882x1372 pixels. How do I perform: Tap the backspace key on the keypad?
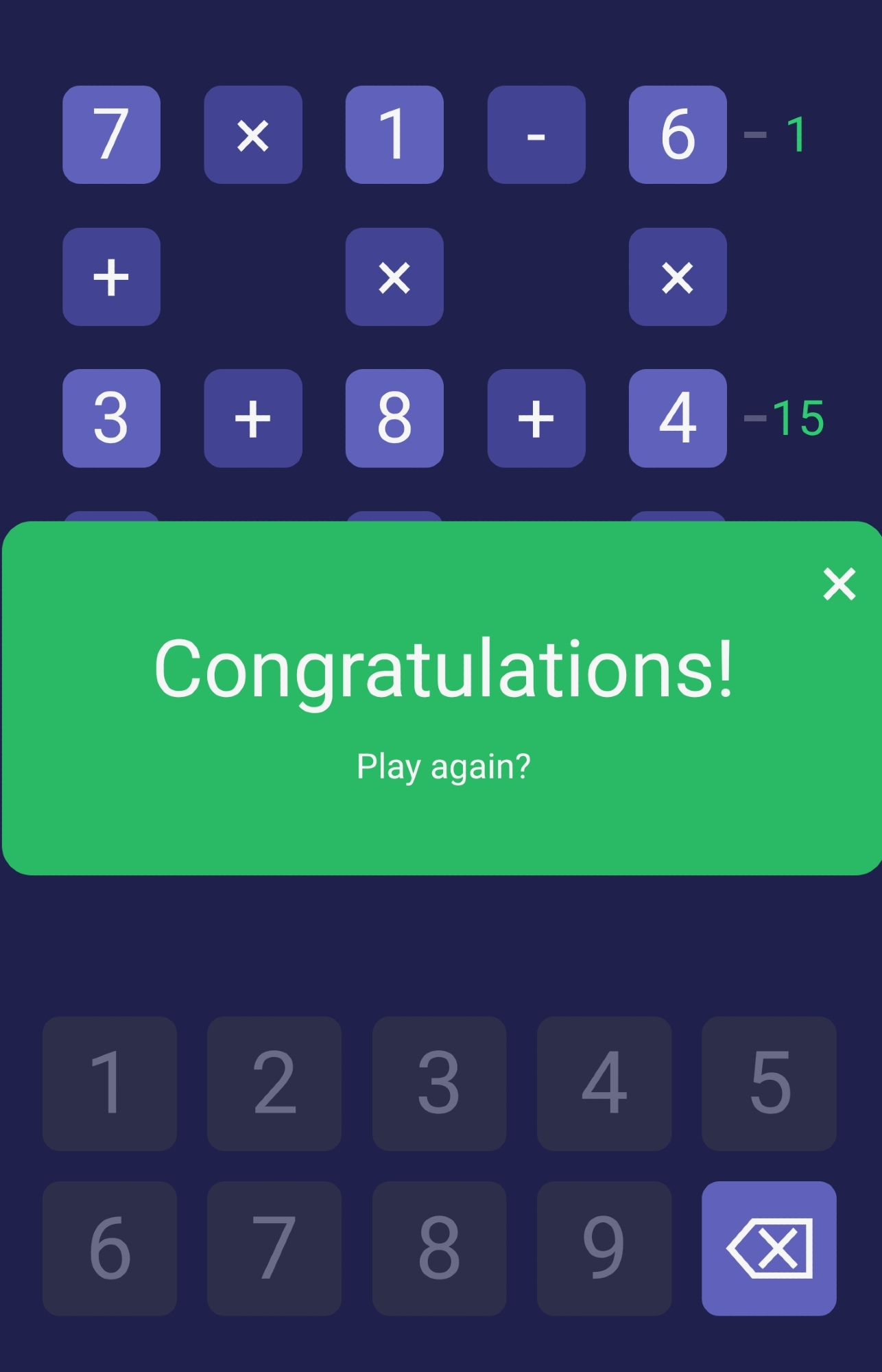[x=769, y=1248]
